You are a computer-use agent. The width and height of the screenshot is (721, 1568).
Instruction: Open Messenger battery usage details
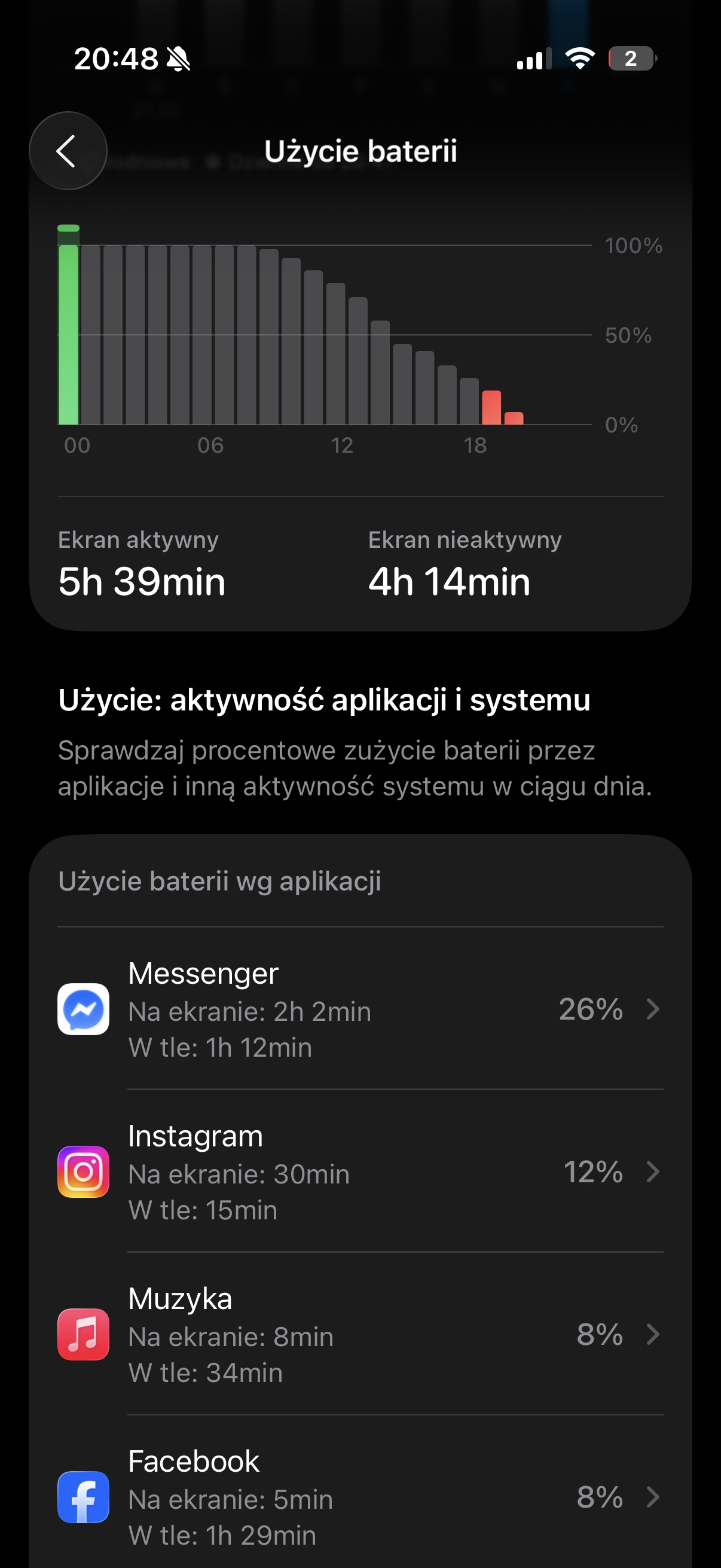[360, 1009]
